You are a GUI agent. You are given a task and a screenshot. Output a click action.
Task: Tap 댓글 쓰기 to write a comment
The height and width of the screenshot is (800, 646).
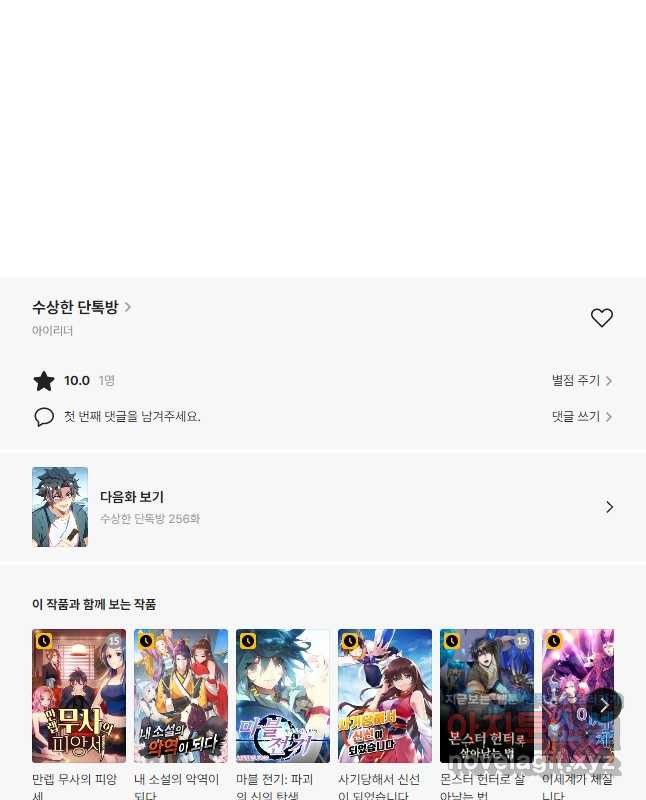point(581,416)
